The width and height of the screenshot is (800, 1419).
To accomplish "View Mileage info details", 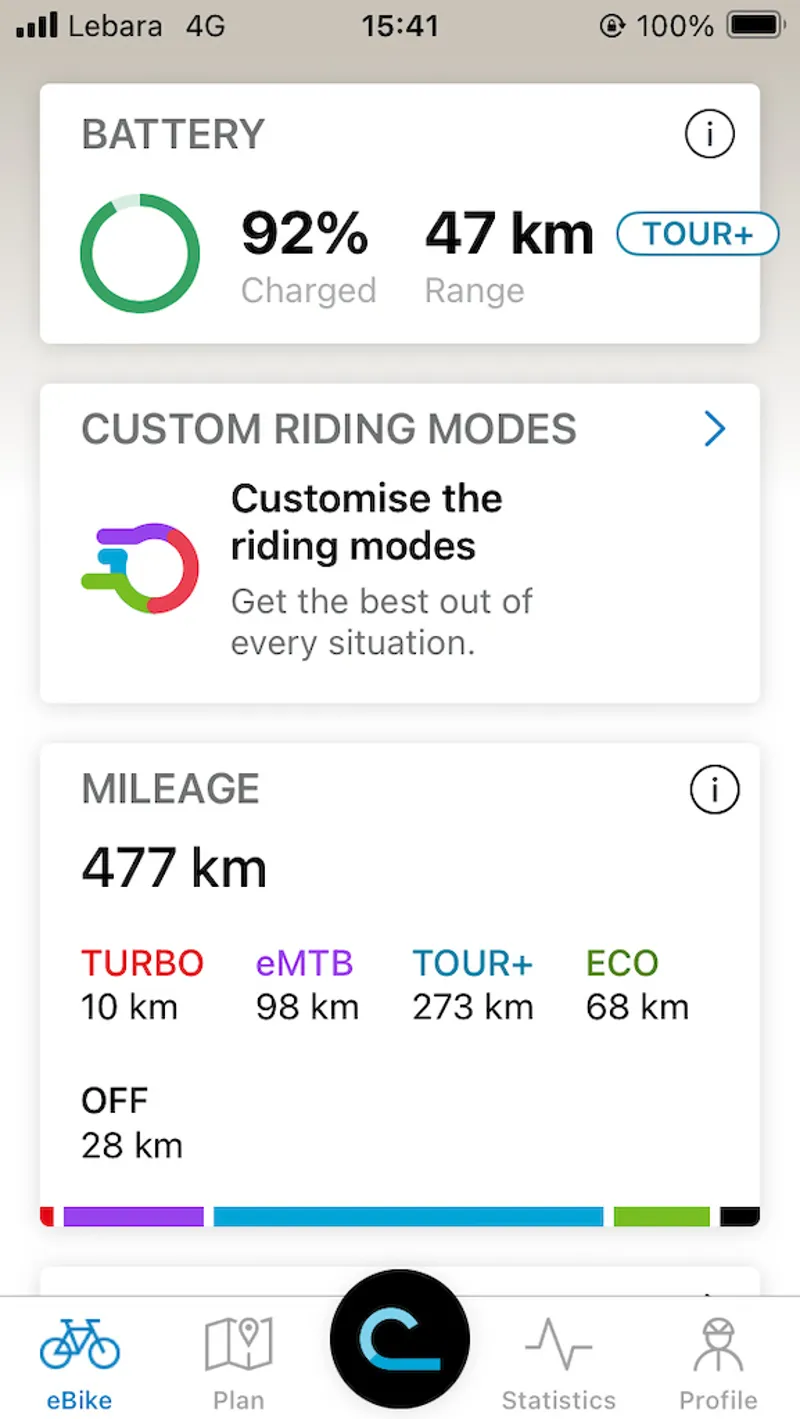I will coord(714,791).
